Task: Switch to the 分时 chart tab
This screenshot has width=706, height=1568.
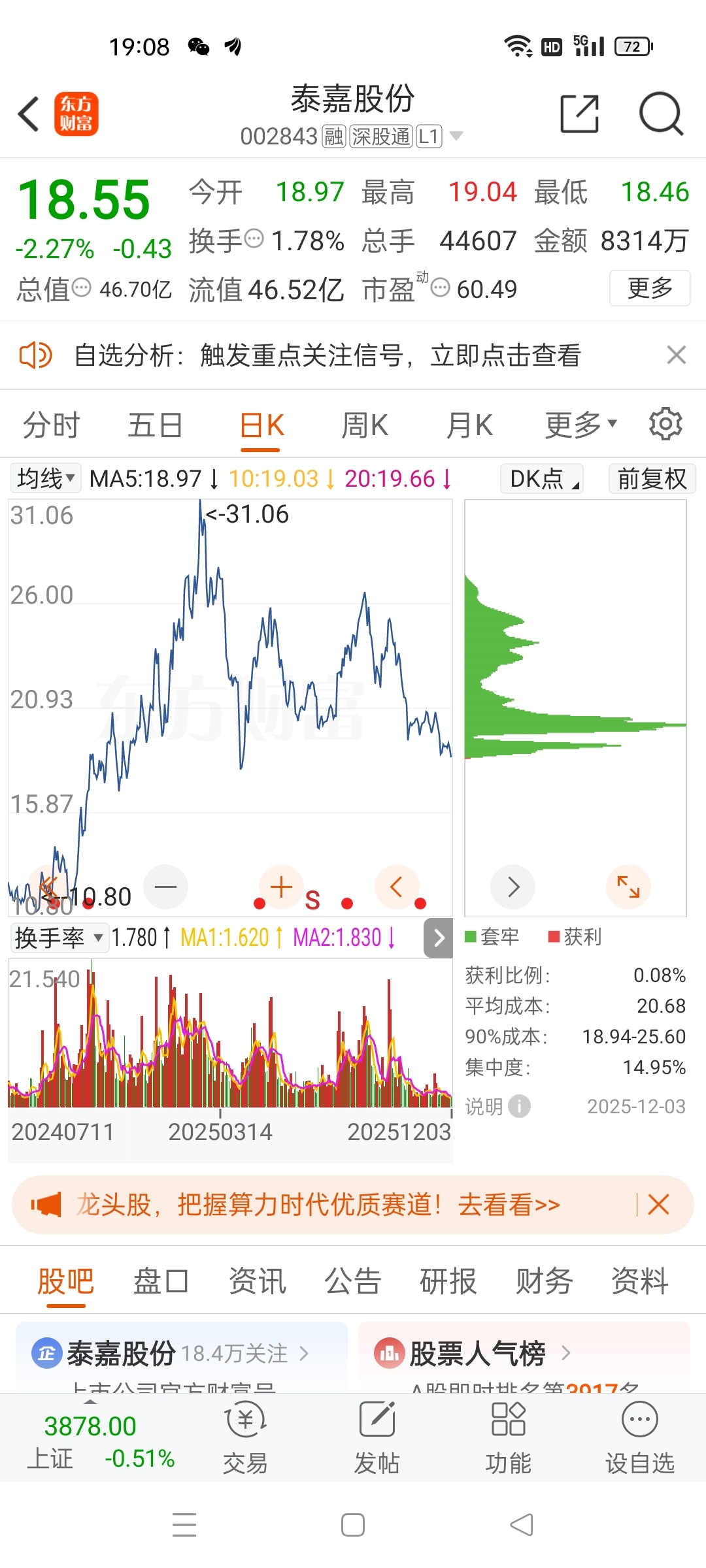Action: click(x=51, y=425)
